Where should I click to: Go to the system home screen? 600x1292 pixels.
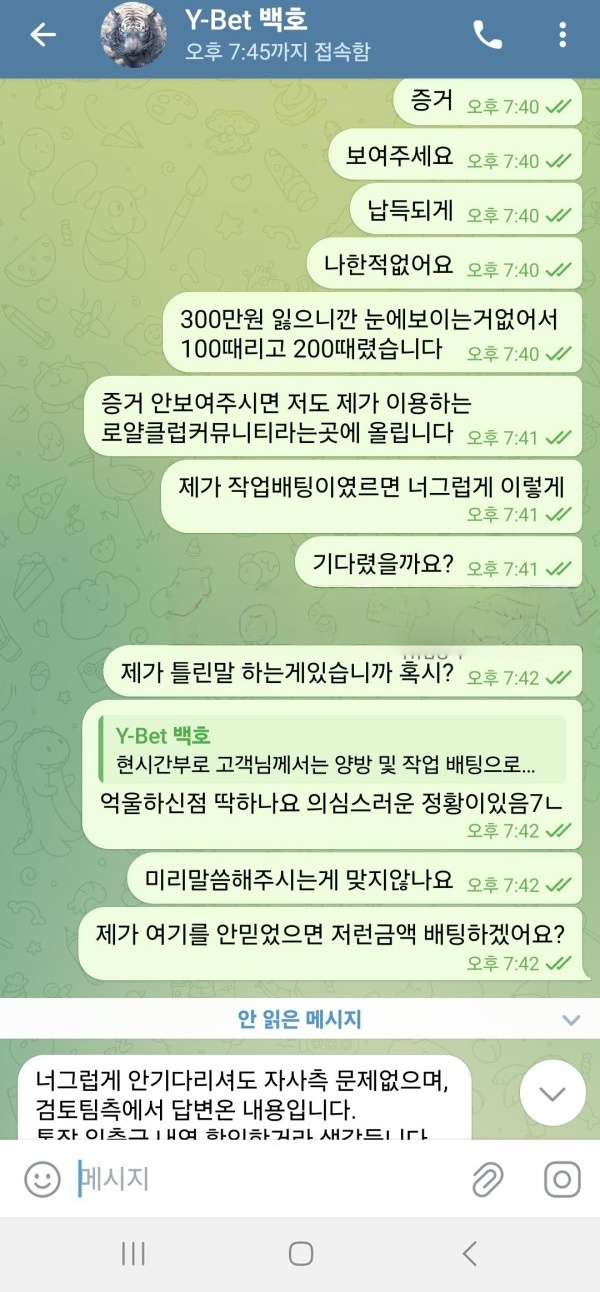point(300,1253)
